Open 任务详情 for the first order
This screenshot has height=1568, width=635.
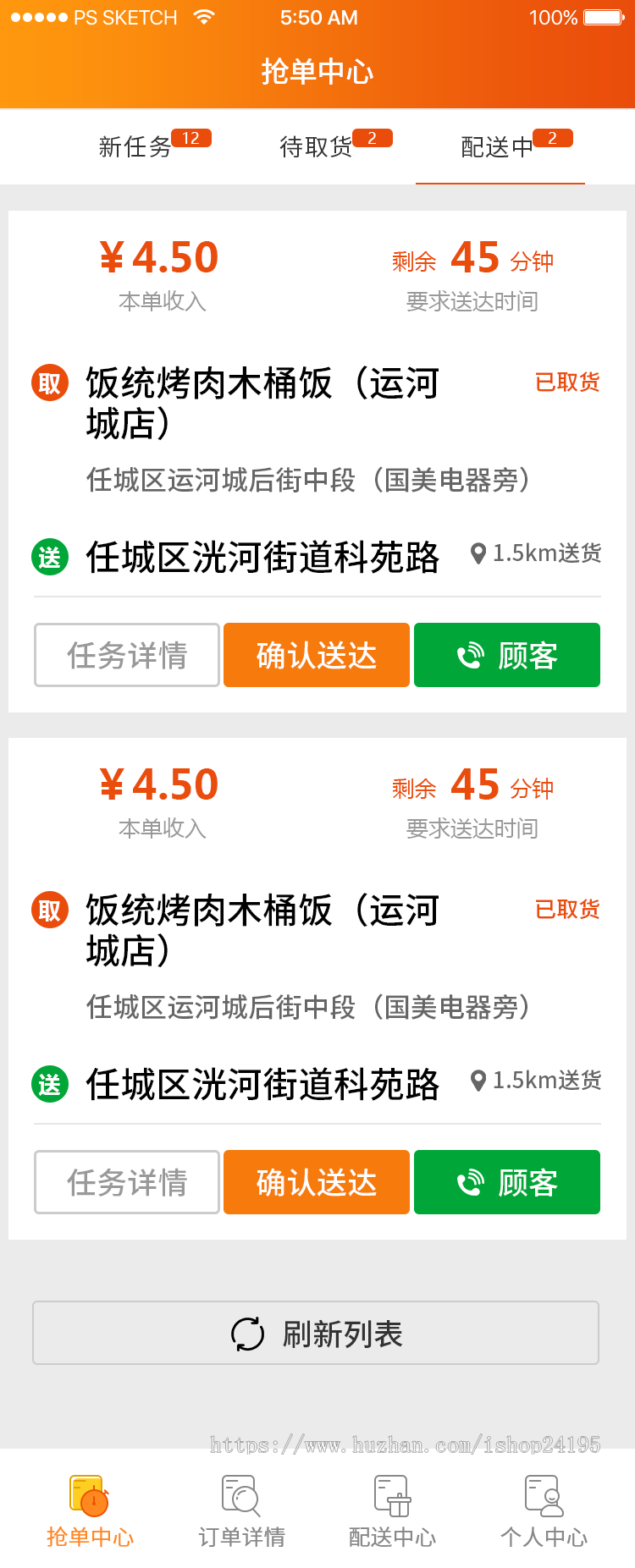125,654
